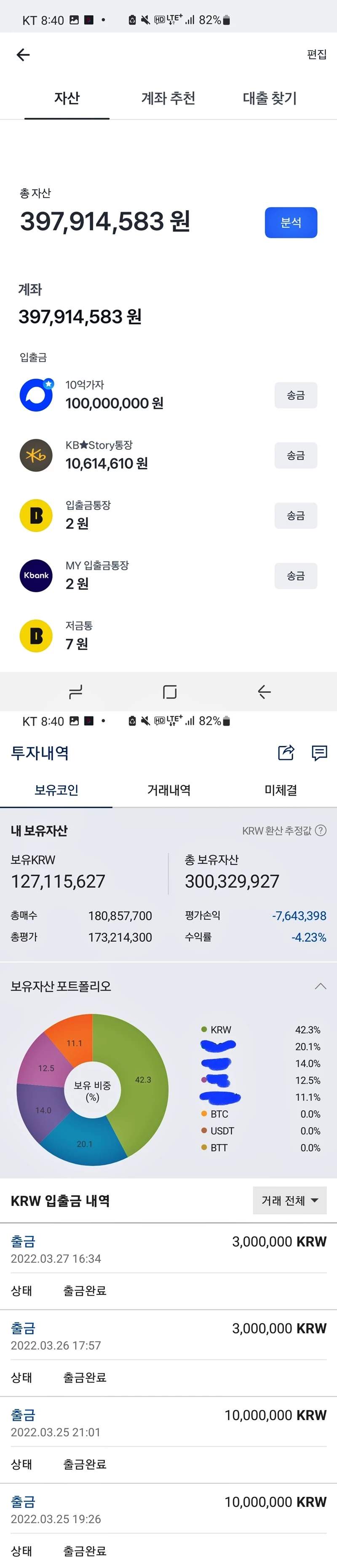Switch to the 미체결 tab
The width and height of the screenshot is (337, 1568).
[x=281, y=790]
